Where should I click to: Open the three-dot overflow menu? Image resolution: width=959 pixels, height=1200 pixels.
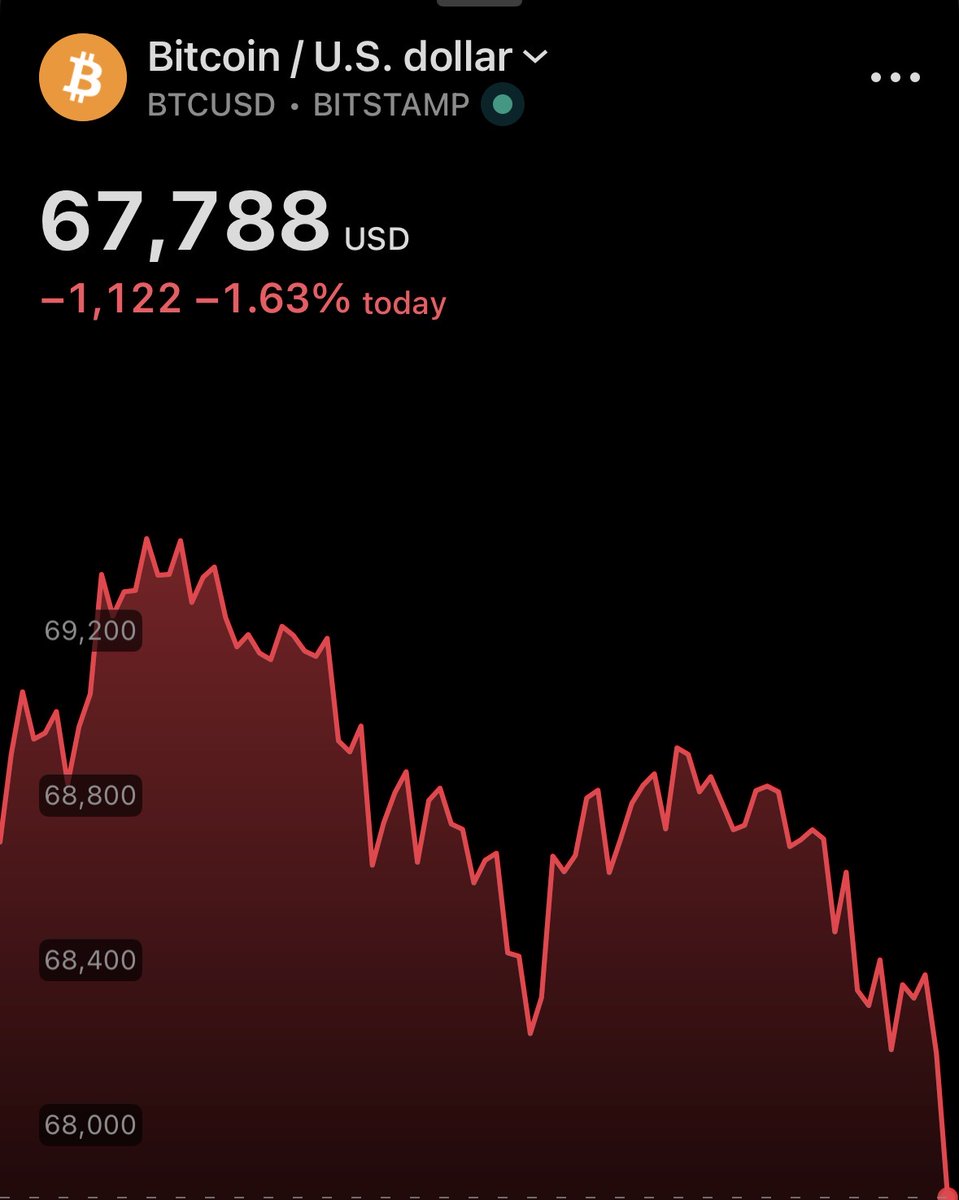[895, 78]
